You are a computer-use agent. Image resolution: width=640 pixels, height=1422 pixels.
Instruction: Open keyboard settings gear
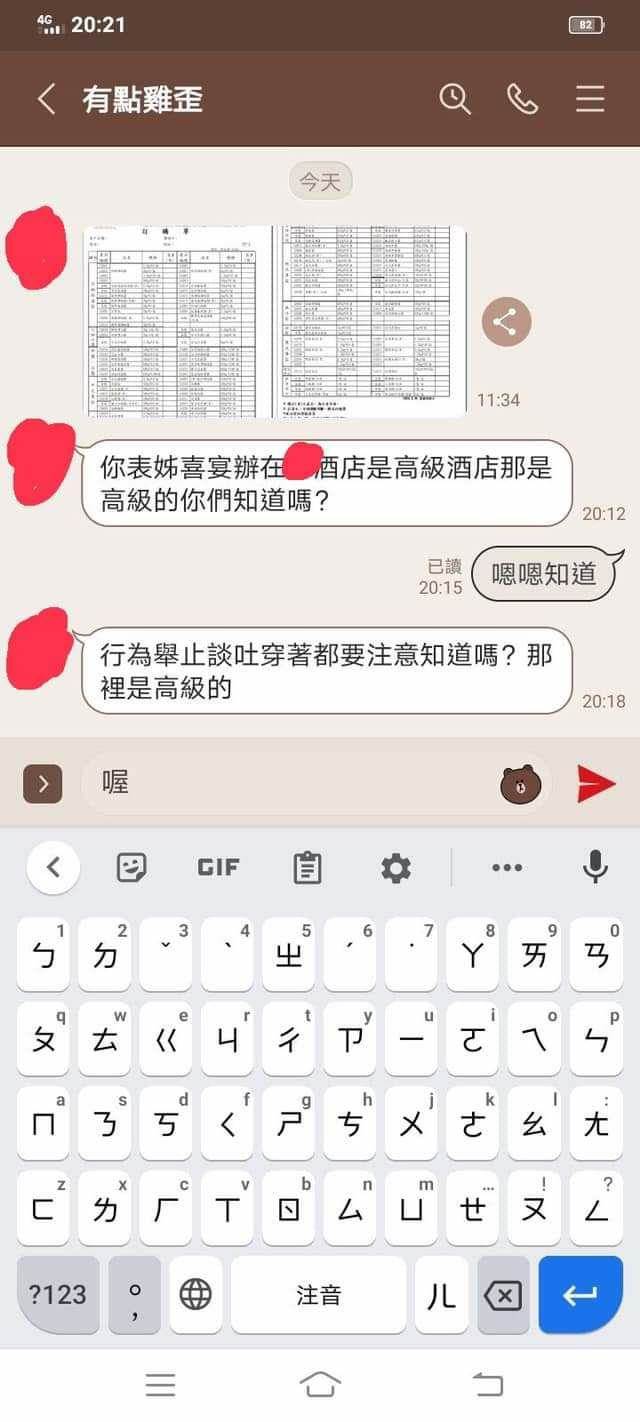pos(396,867)
